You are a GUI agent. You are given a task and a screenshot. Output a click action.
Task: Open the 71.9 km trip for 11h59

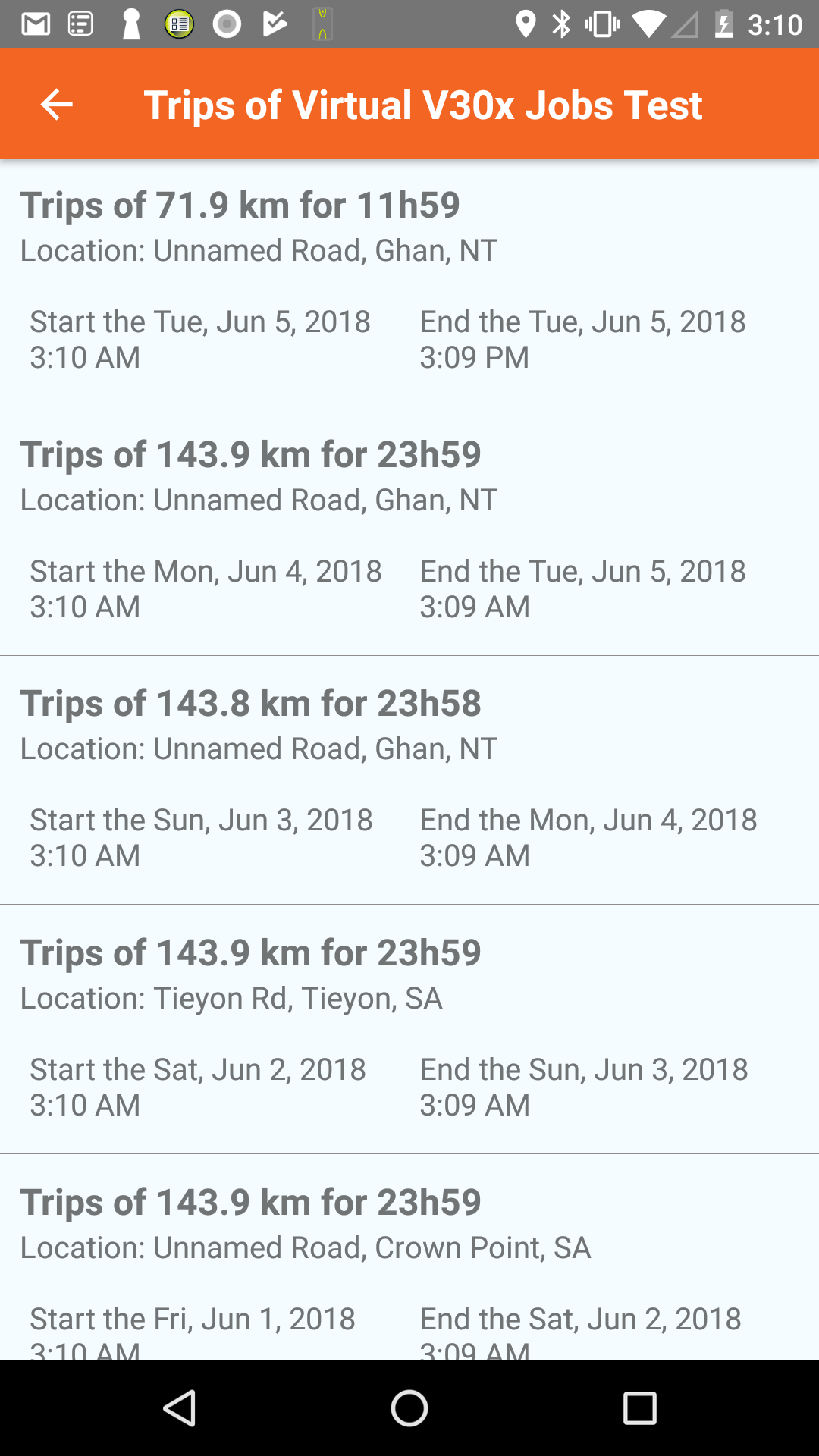pyautogui.click(x=409, y=282)
